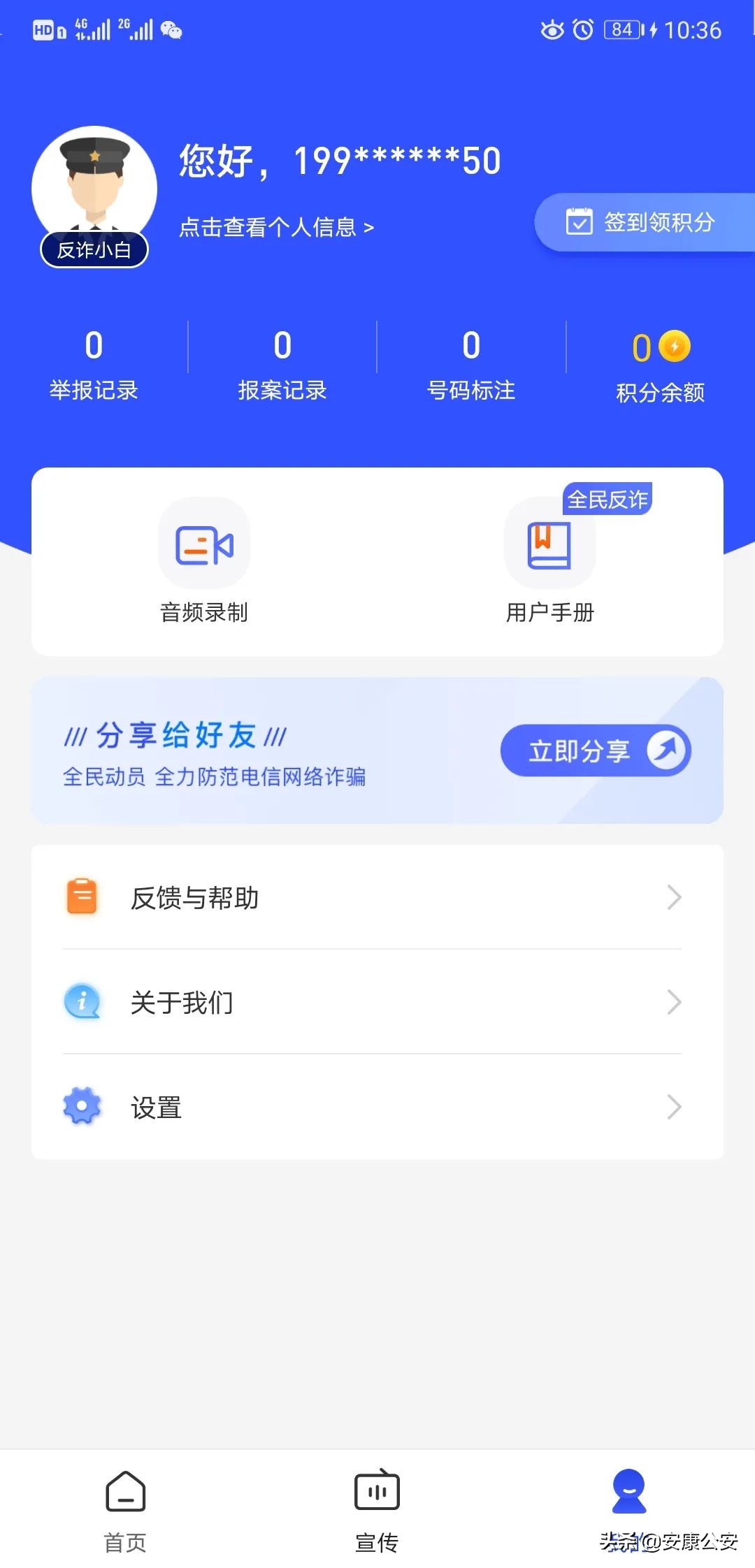Open 反馈与帮助 feedback and help
This screenshot has height=1568, width=755.
(377, 897)
